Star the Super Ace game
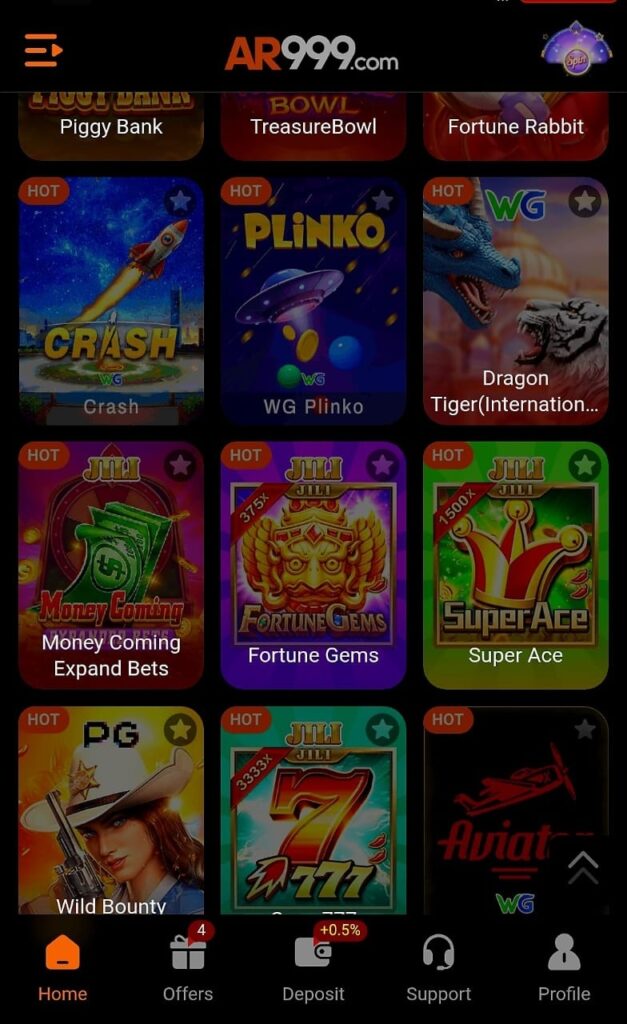Image resolution: width=627 pixels, height=1024 pixels. coord(585,465)
